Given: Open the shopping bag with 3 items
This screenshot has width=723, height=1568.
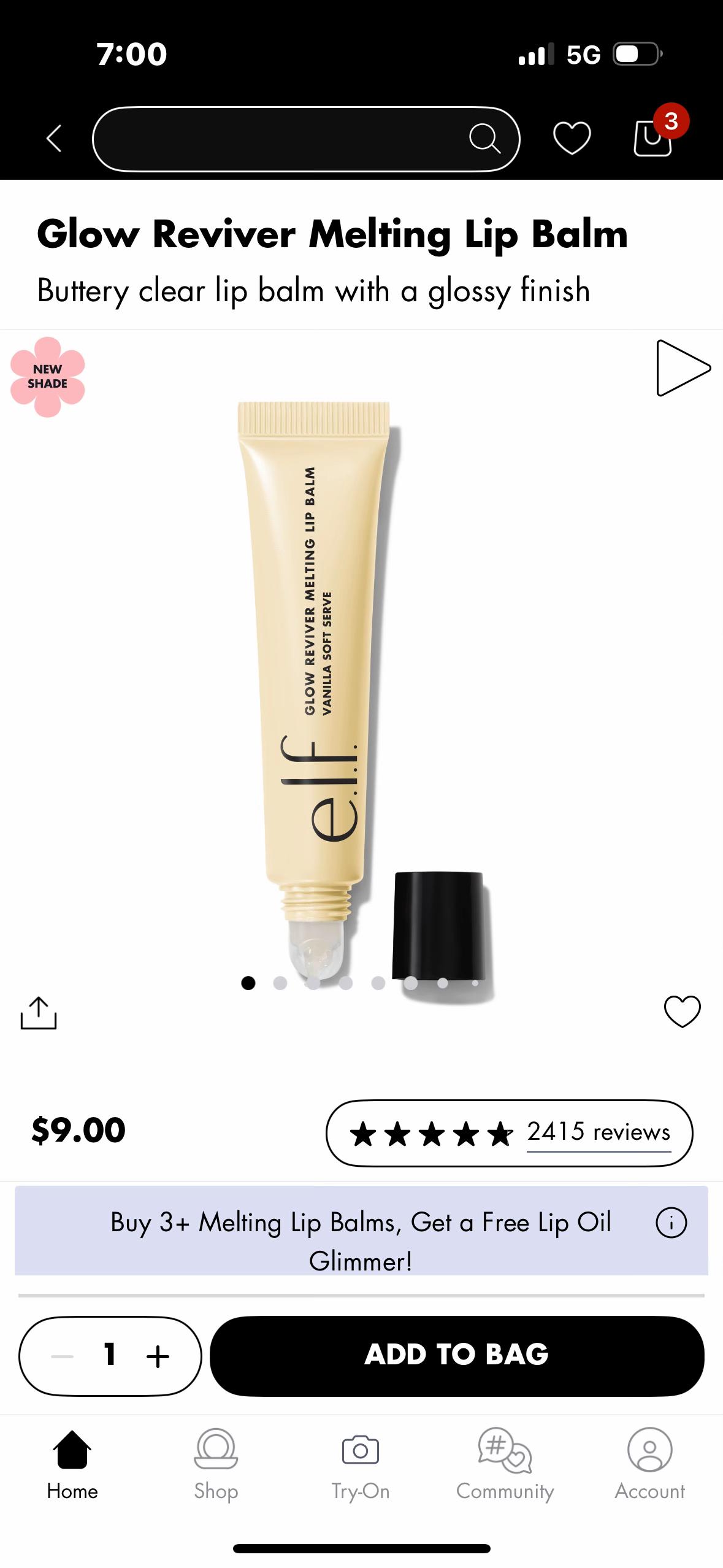Looking at the screenshot, I should pyautogui.click(x=654, y=137).
